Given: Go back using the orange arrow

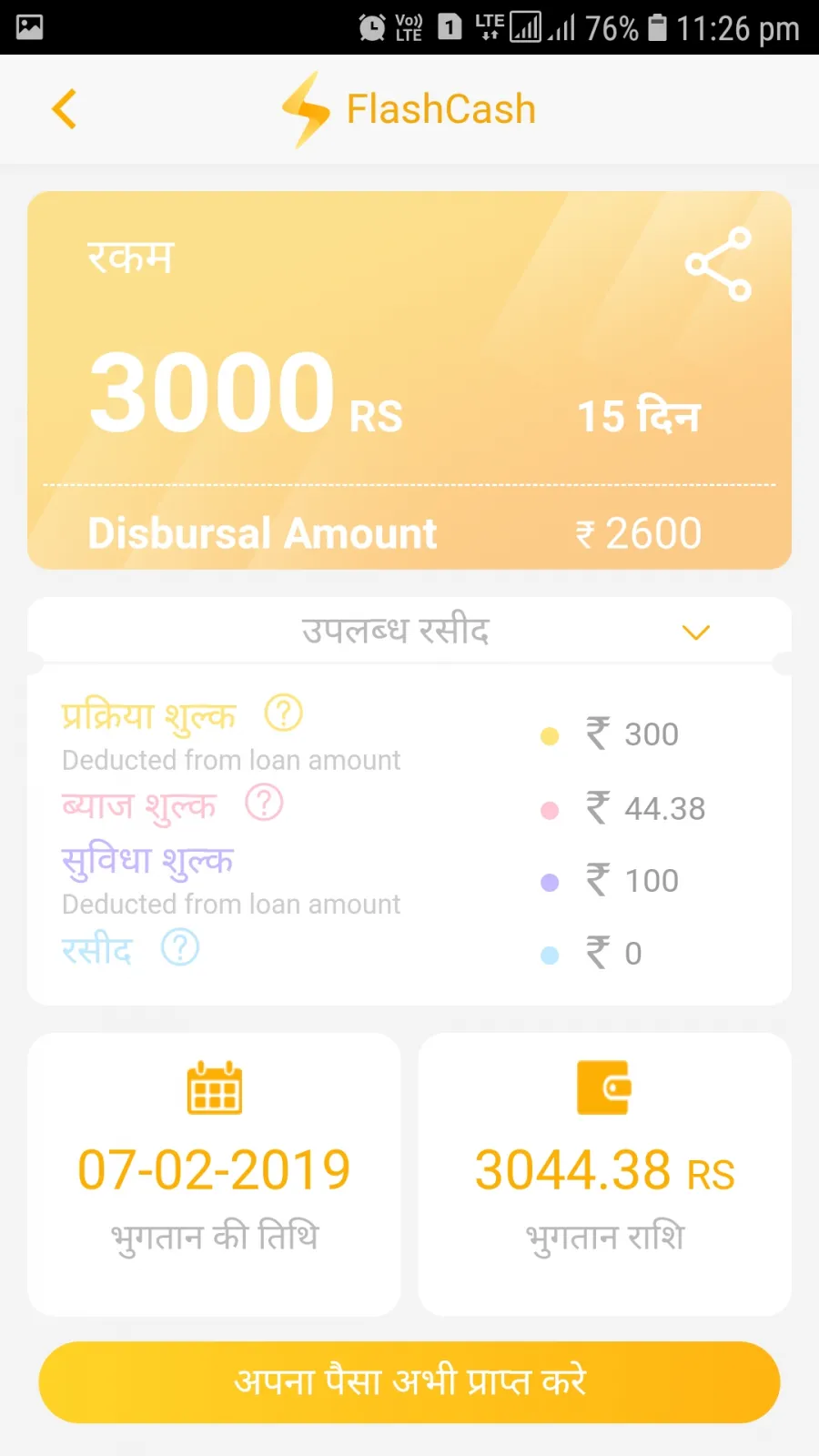Looking at the screenshot, I should click(x=65, y=109).
